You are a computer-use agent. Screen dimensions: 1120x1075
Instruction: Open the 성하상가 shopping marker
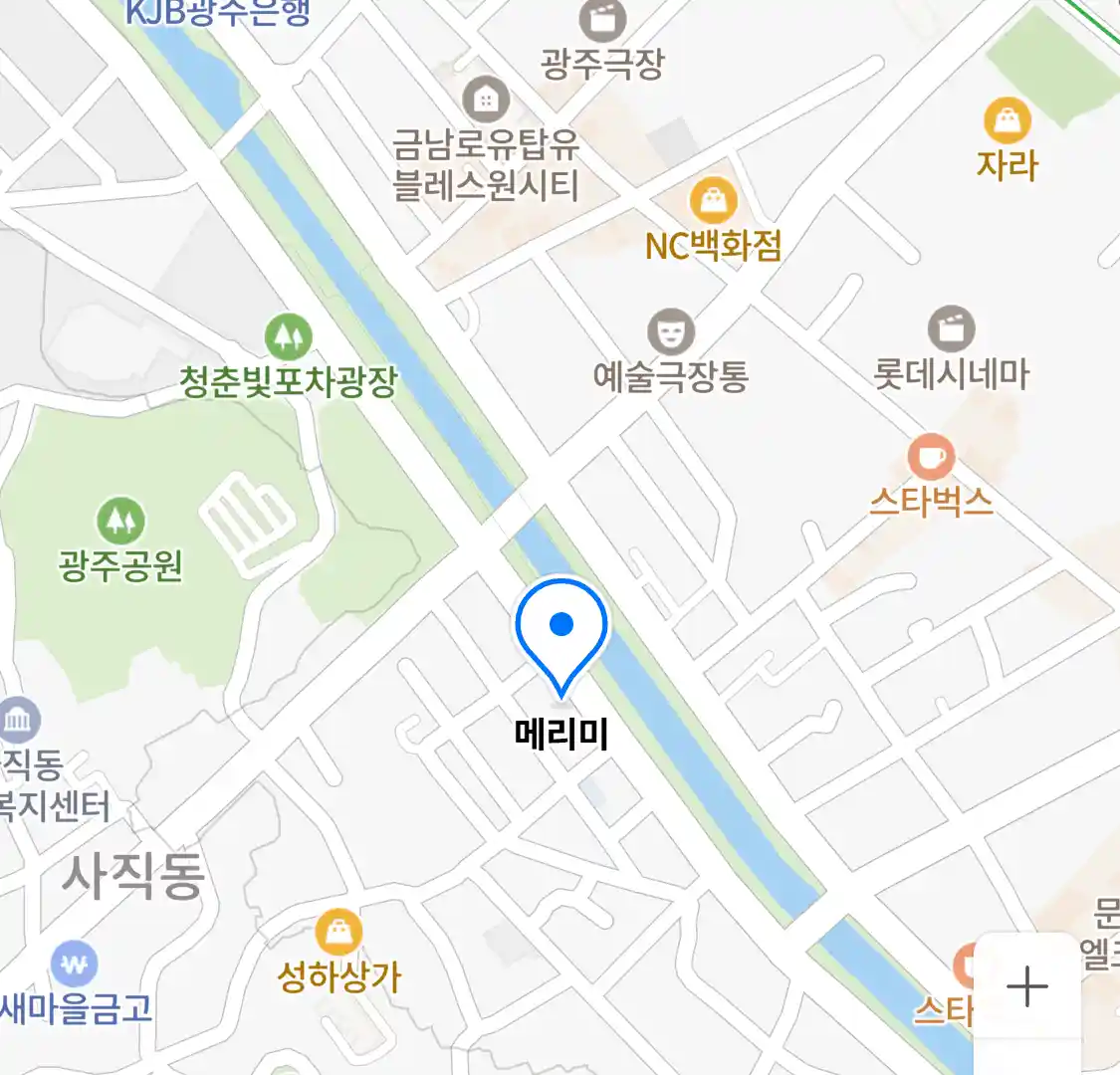tap(338, 933)
